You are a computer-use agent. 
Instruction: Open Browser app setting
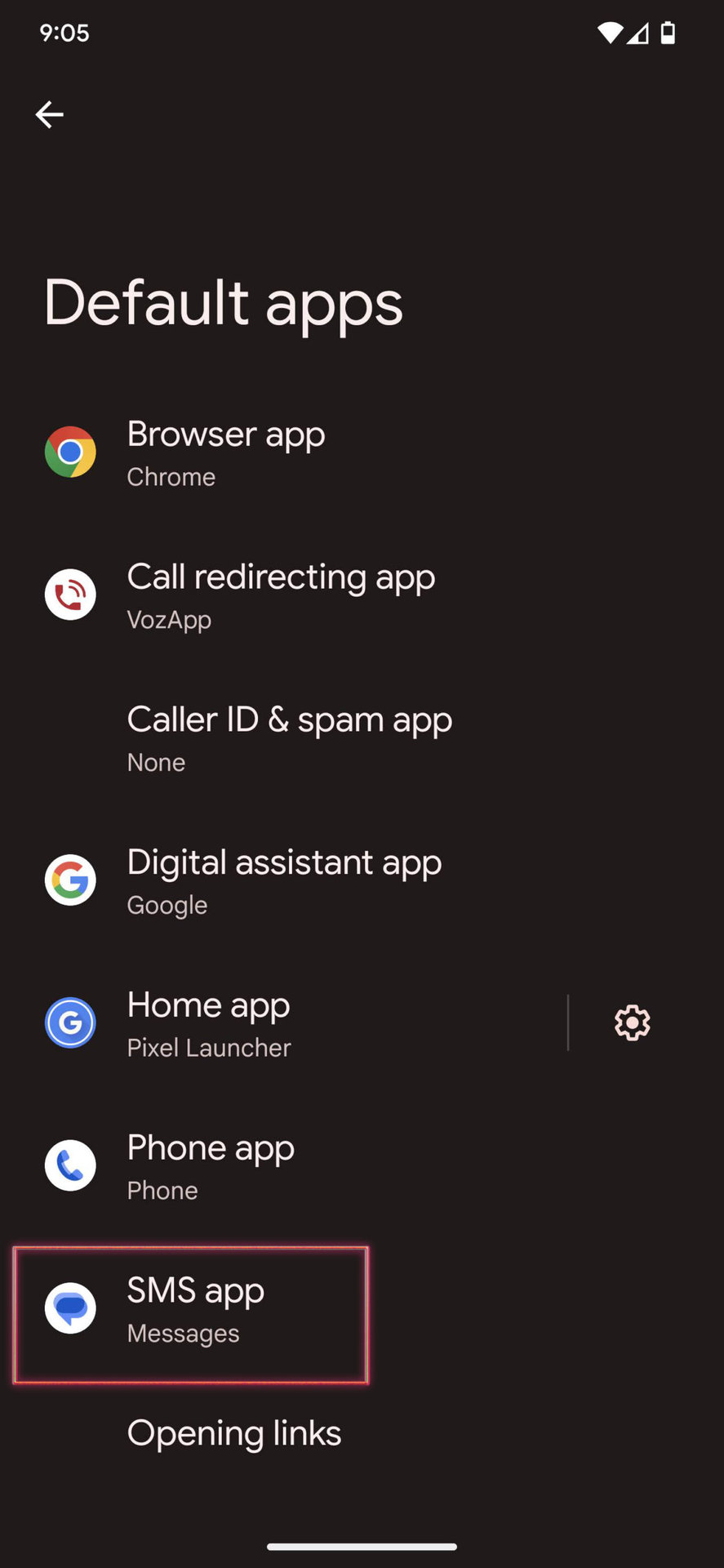tap(226, 453)
